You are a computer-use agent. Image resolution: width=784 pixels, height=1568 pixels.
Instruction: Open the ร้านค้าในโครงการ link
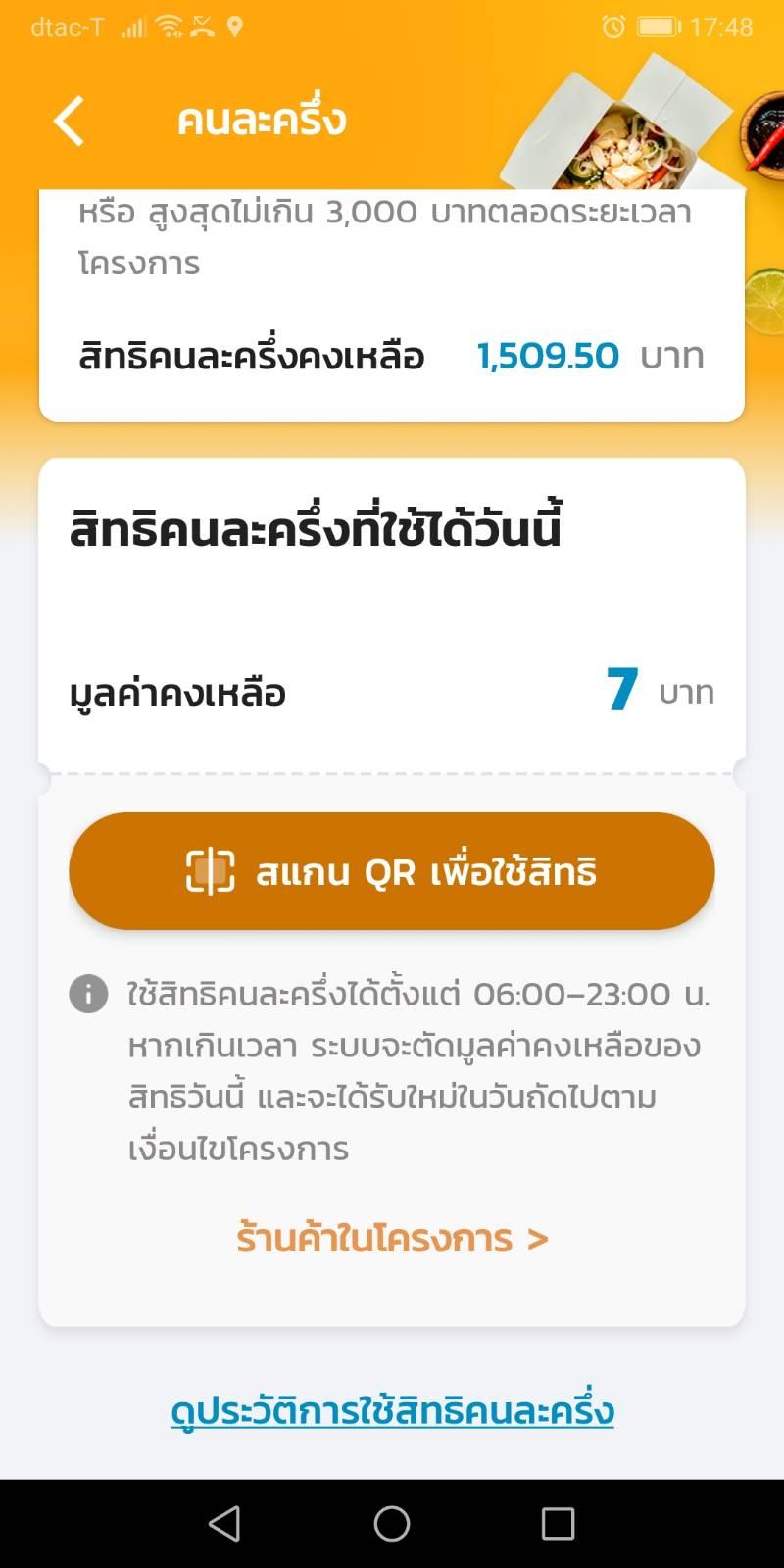click(392, 1239)
